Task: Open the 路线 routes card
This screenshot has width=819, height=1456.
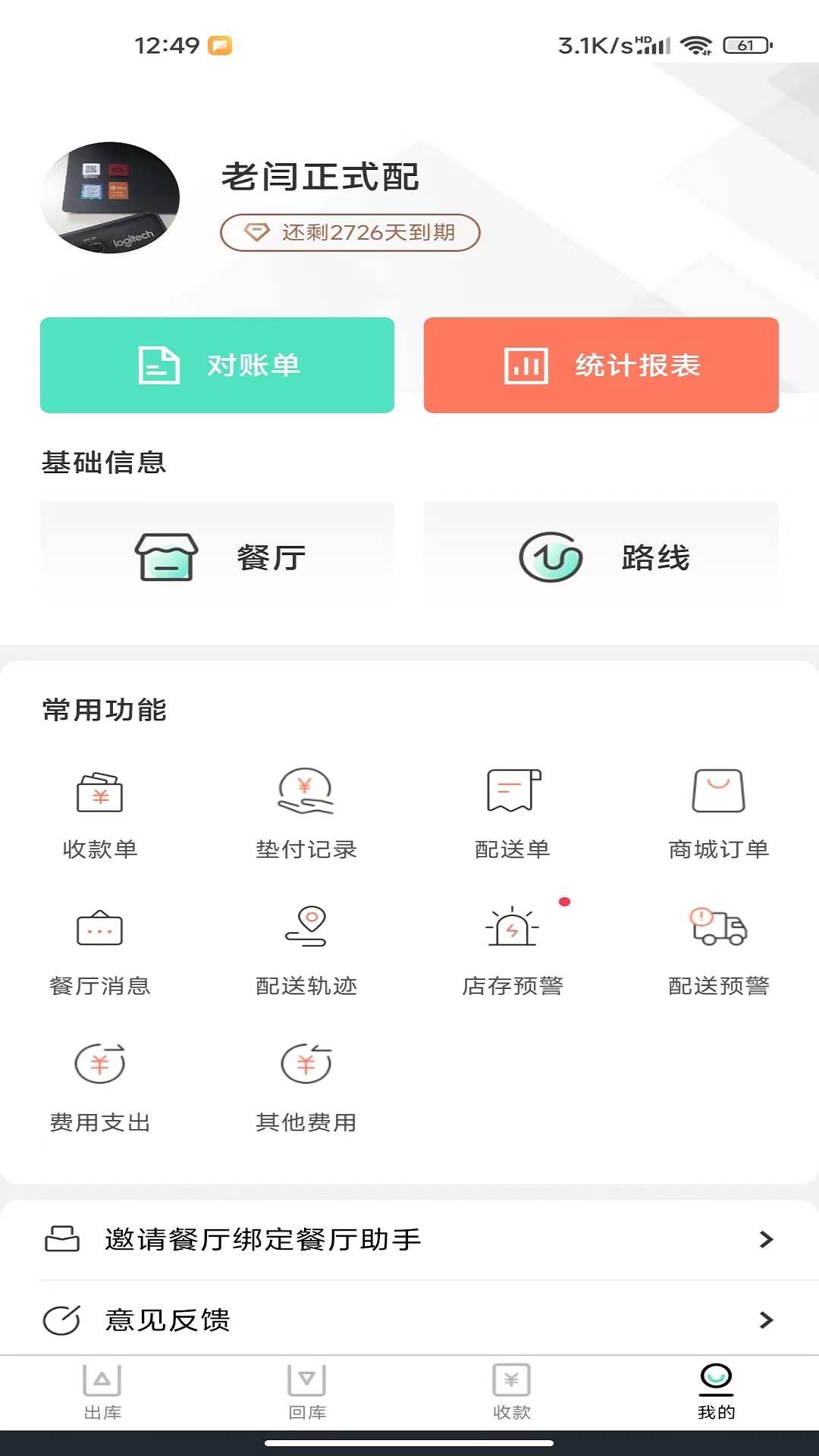Action: [601, 557]
